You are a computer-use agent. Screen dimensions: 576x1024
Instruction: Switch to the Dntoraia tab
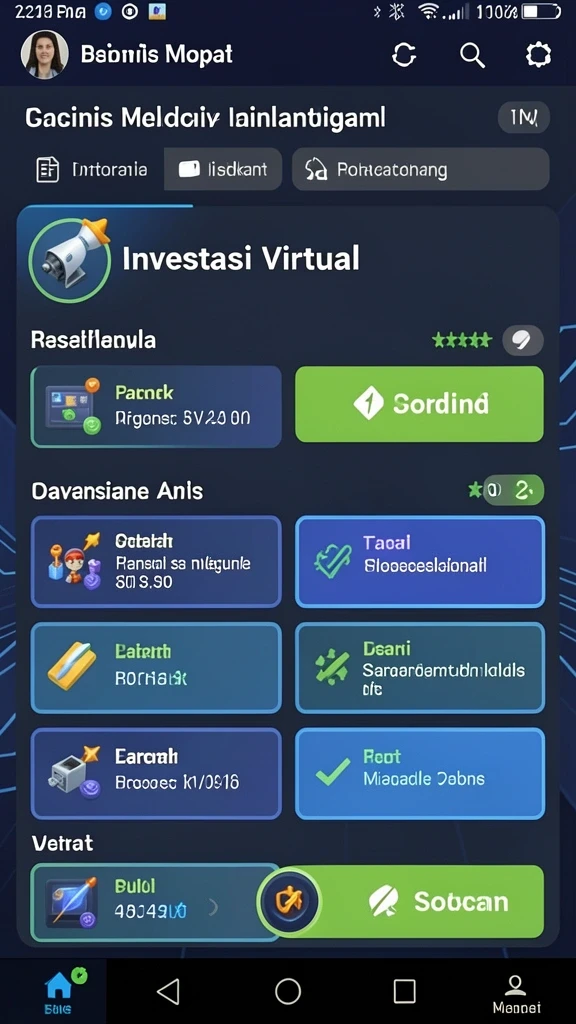pos(91,170)
